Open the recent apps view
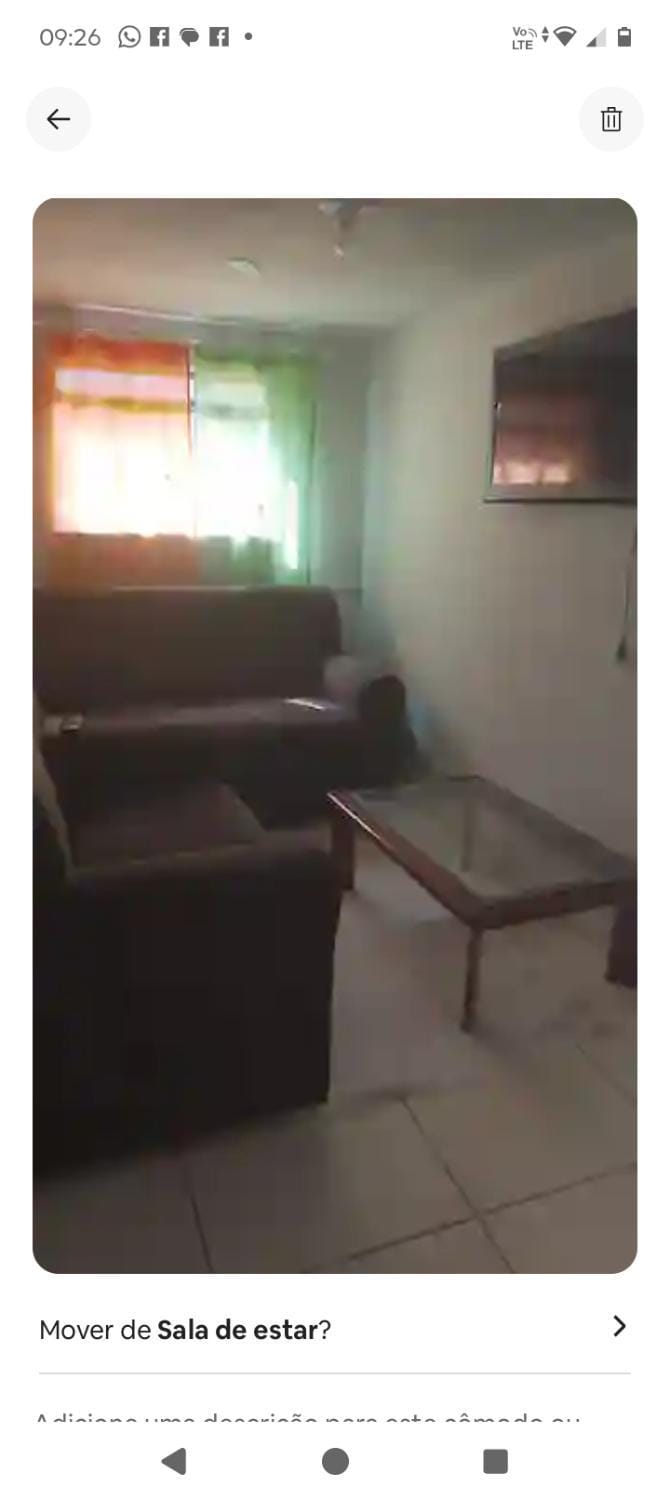Image resolution: width=670 pixels, height=1500 pixels. (495, 1461)
